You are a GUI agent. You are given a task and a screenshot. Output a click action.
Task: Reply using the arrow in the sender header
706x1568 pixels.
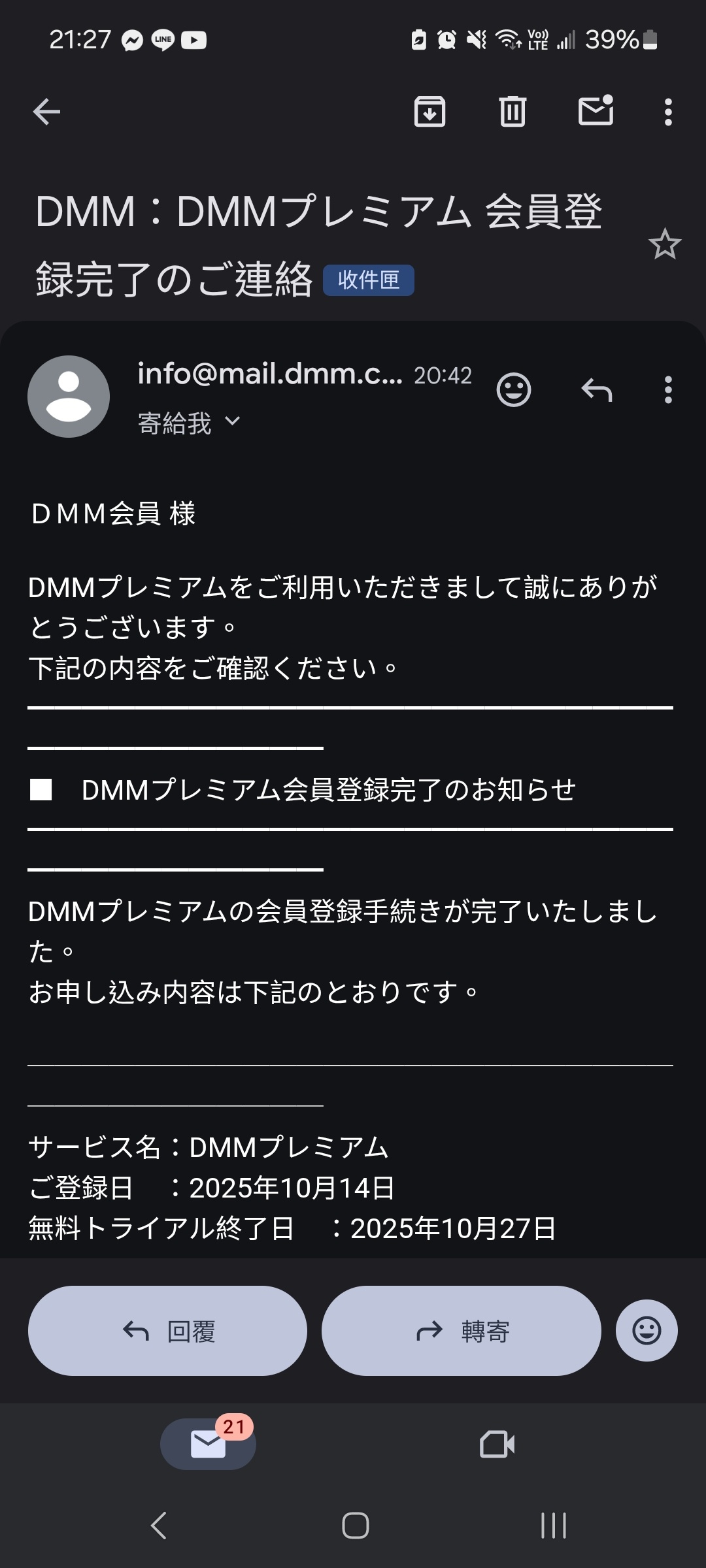pyautogui.click(x=596, y=390)
